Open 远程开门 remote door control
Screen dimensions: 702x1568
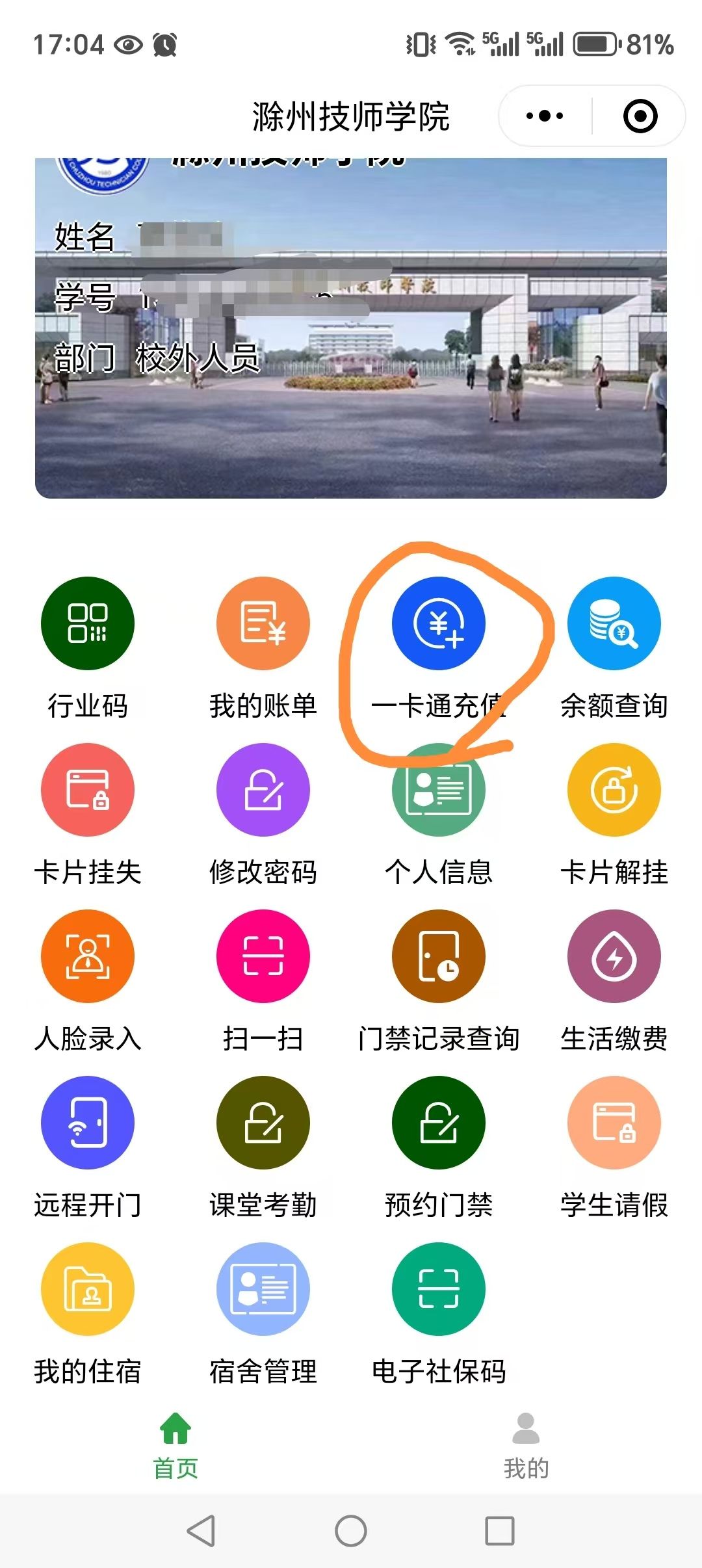(86, 1123)
